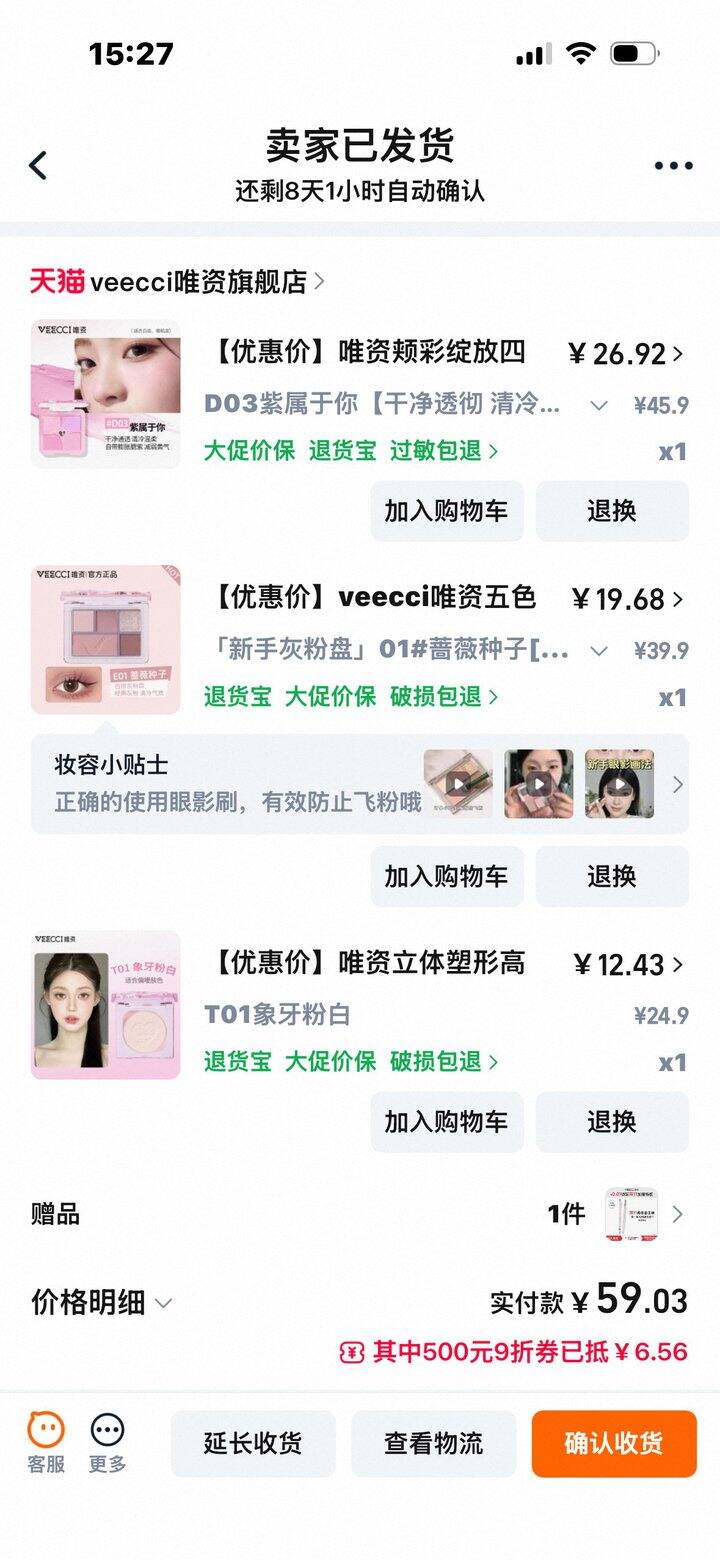Go back using the top-left arrow
Viewport: 720px width, 1560px height.
[x=38, y=165]
